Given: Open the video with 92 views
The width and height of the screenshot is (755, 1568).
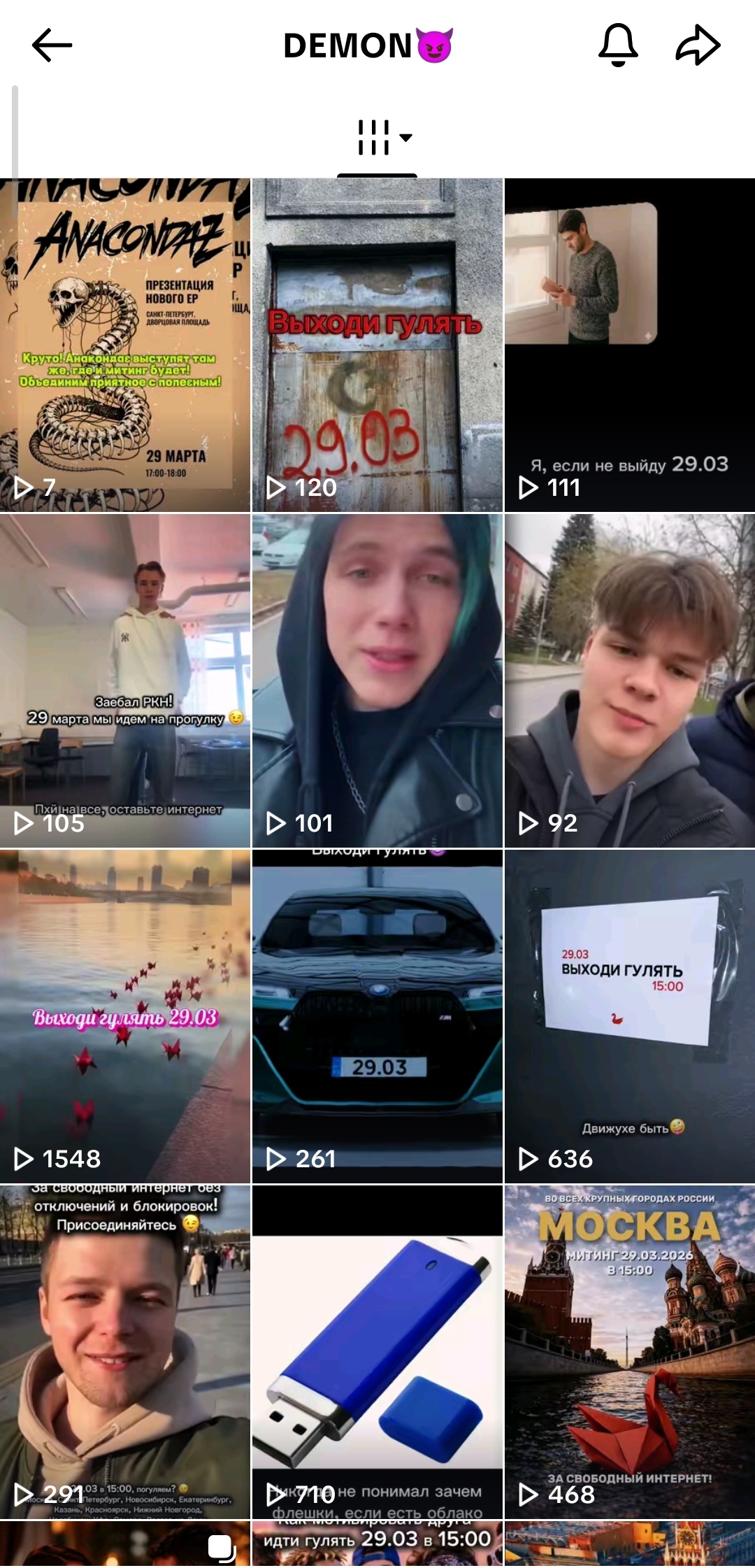Looking at the screenshot, I should click(629, 680).
